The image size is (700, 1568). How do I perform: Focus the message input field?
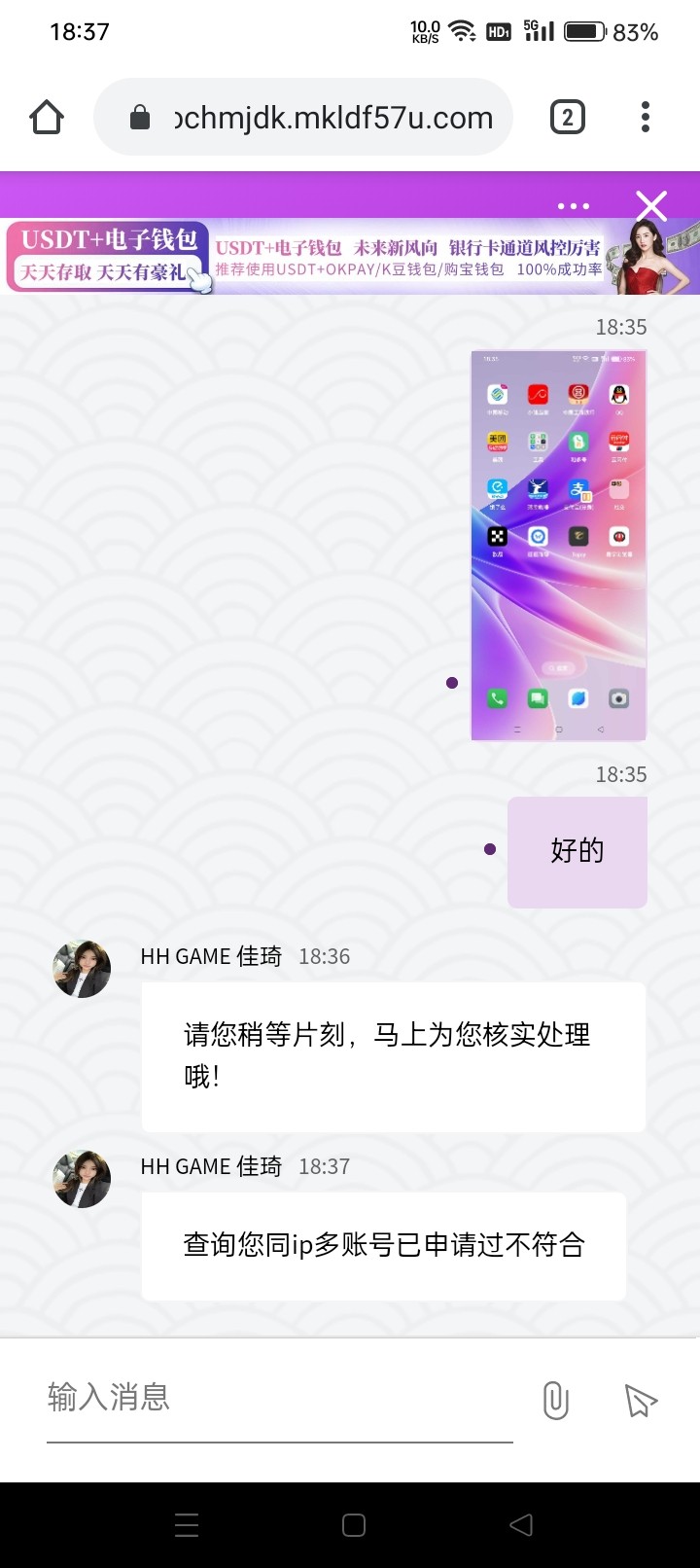click(x=279, y=1398)
